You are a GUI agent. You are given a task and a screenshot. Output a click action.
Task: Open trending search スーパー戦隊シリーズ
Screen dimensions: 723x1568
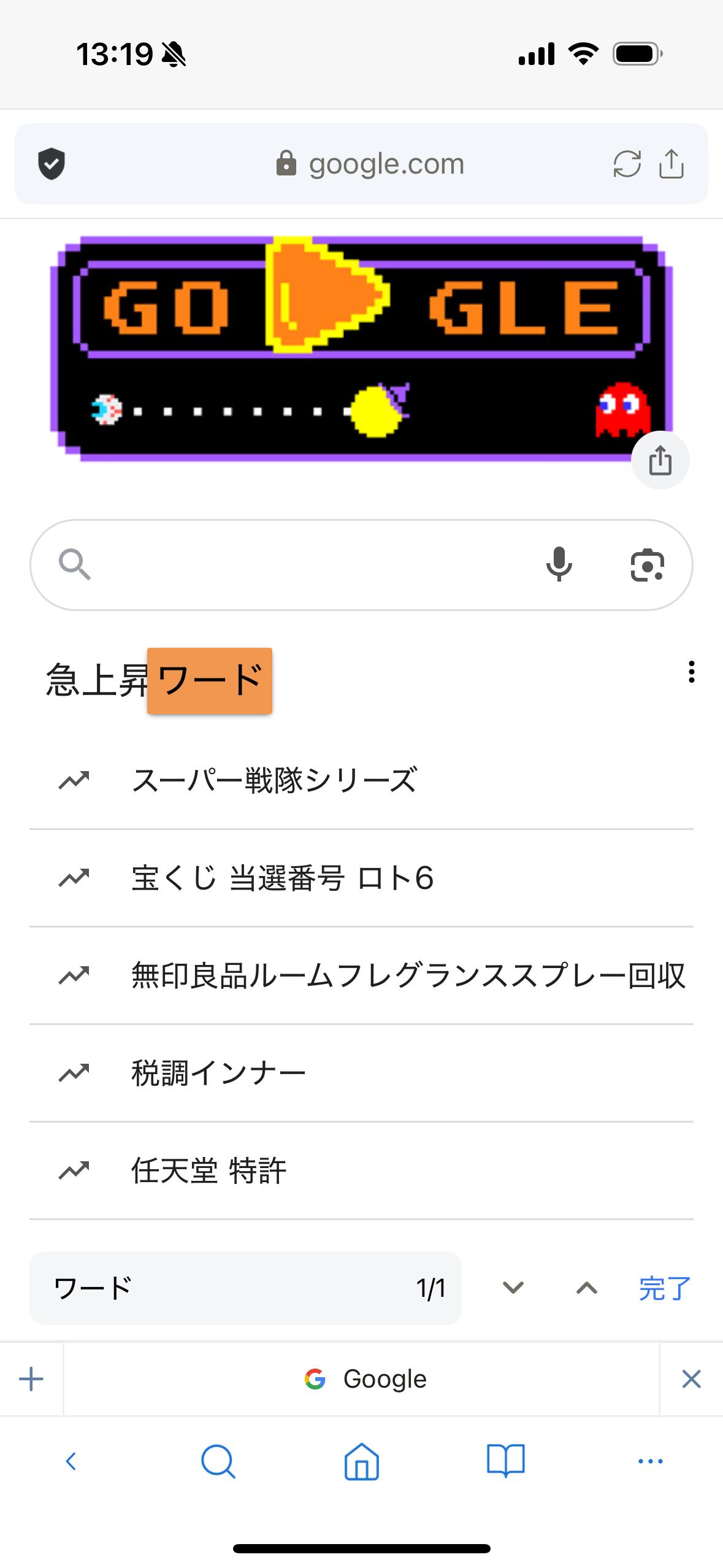tap(275, 780)
